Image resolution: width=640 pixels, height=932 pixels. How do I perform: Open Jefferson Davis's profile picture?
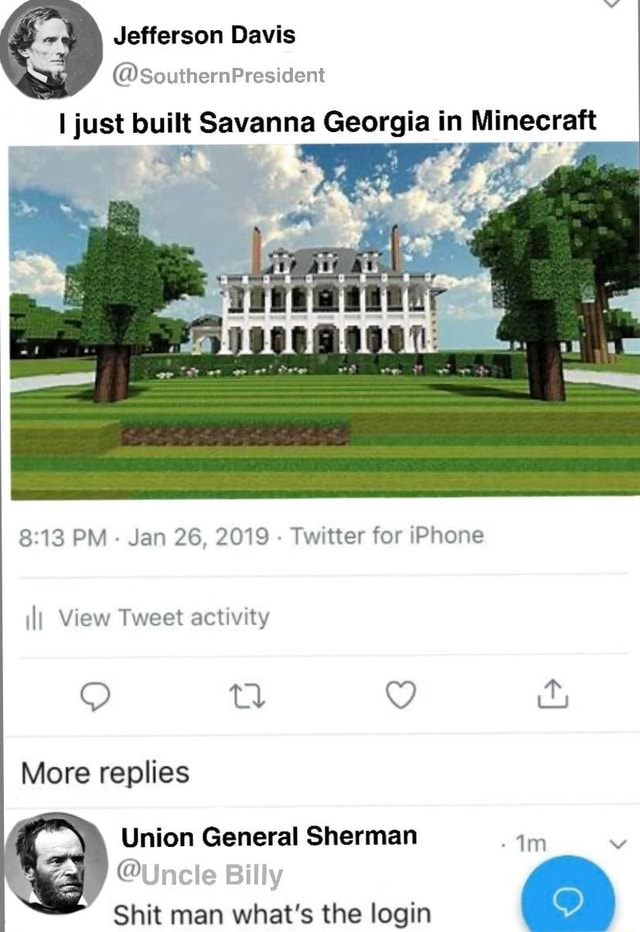tap(51, 48)
